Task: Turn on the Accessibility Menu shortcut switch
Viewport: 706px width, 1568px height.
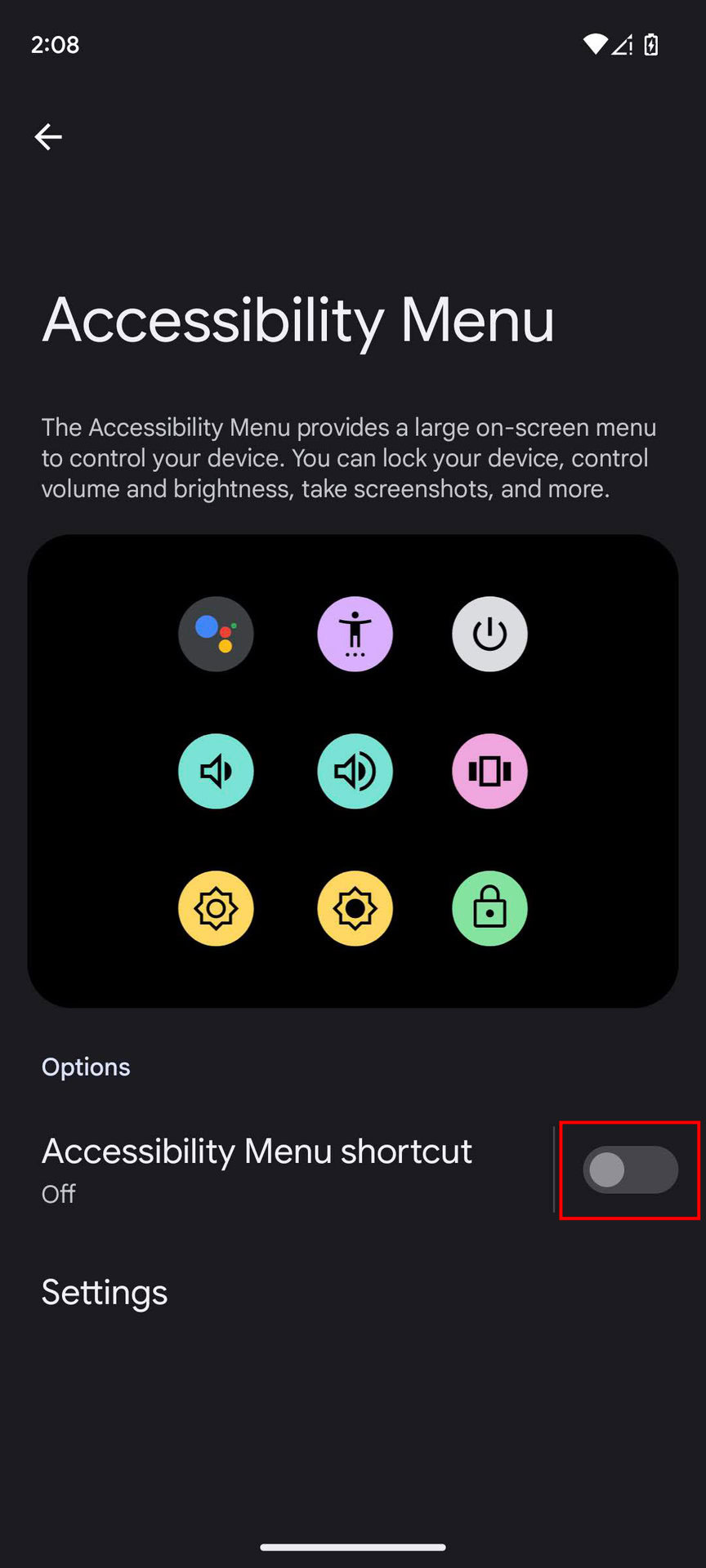Action: coord(629,1169)
